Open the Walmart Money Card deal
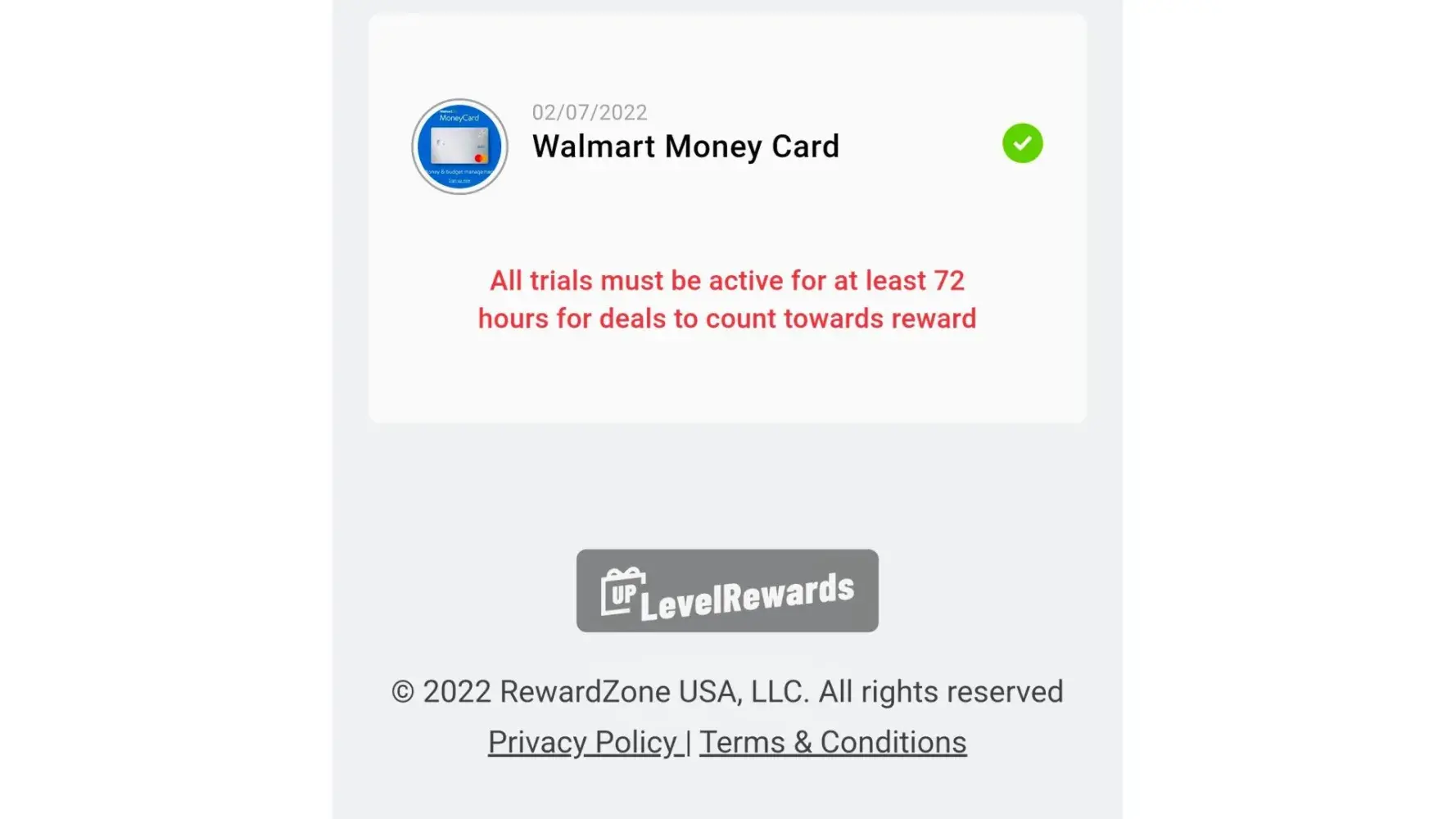Screen dimensions: 1456x819 tap(685, 147)
